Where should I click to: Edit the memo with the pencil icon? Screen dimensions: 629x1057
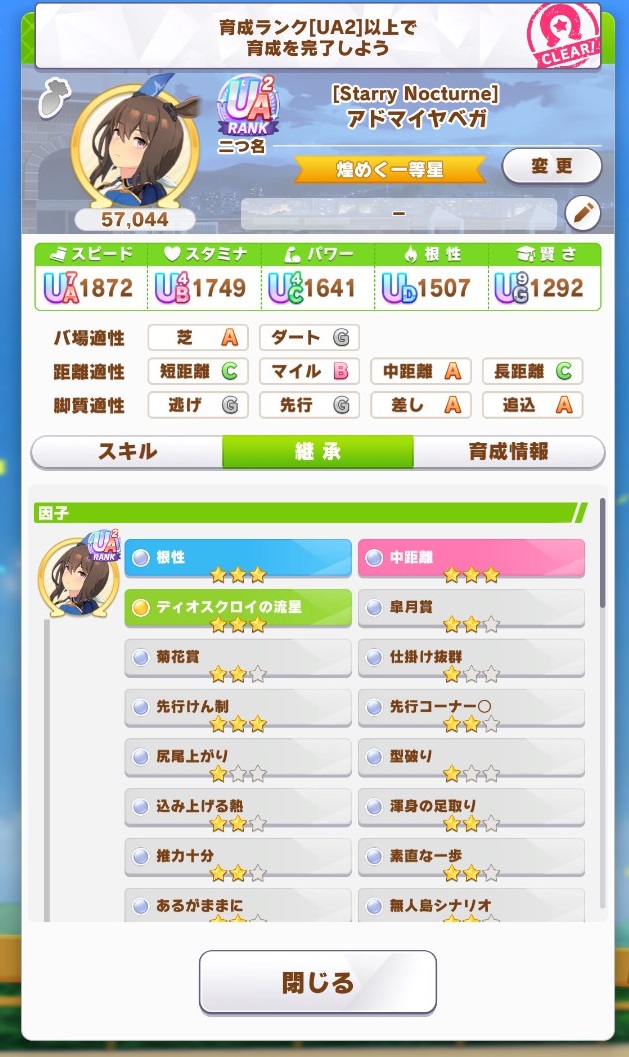(x=582, y=214)
